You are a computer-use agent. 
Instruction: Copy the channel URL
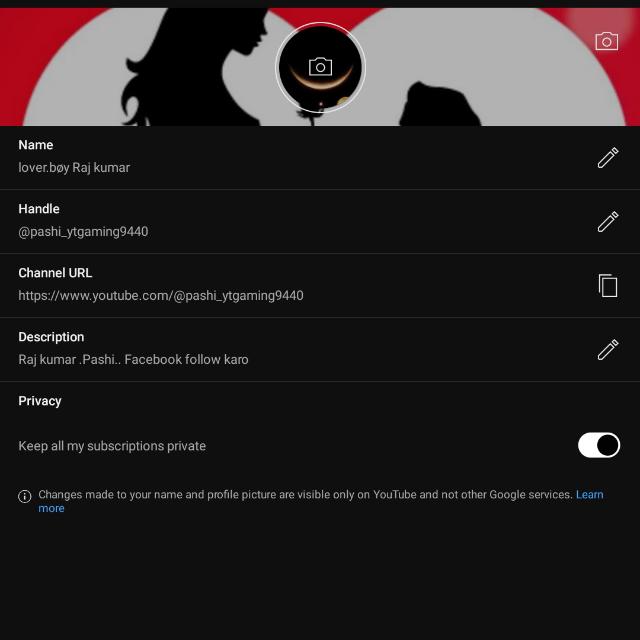[607, 286]
